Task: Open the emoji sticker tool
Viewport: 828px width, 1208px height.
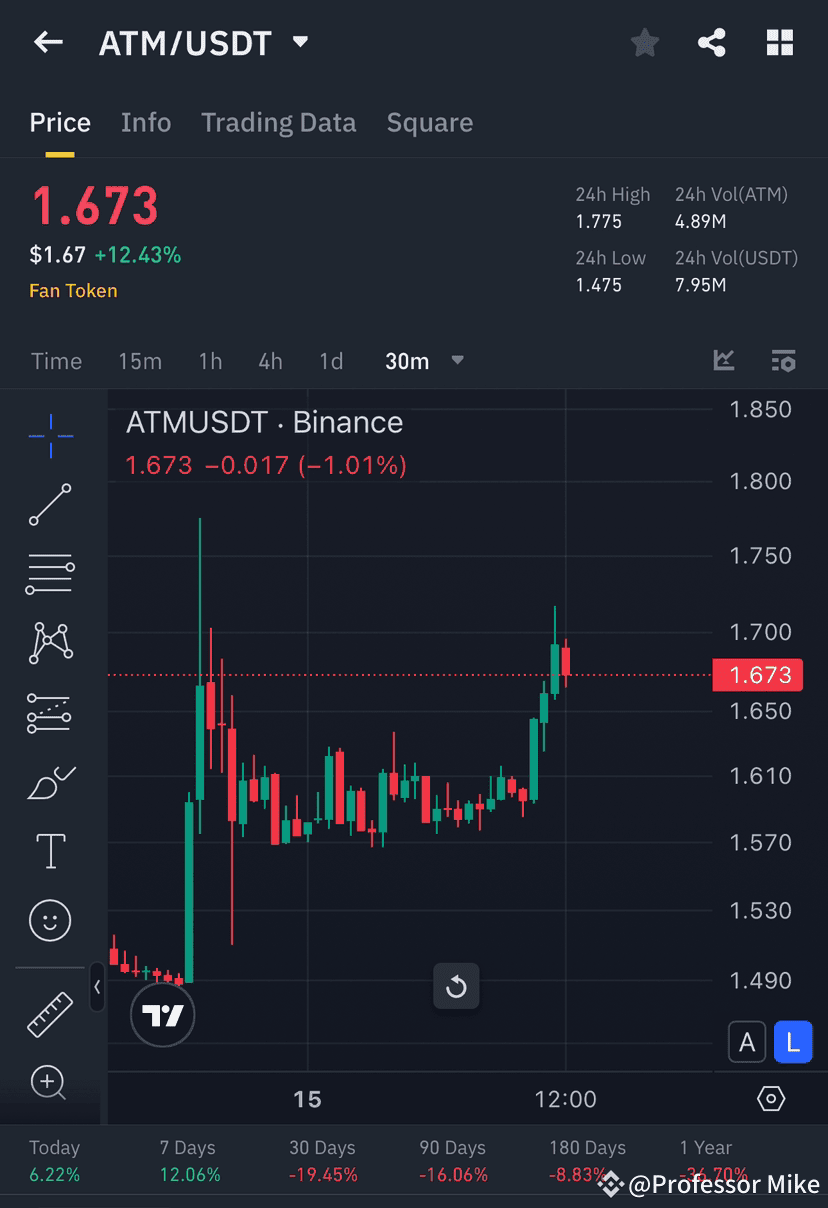Action: tap(50, 920)
